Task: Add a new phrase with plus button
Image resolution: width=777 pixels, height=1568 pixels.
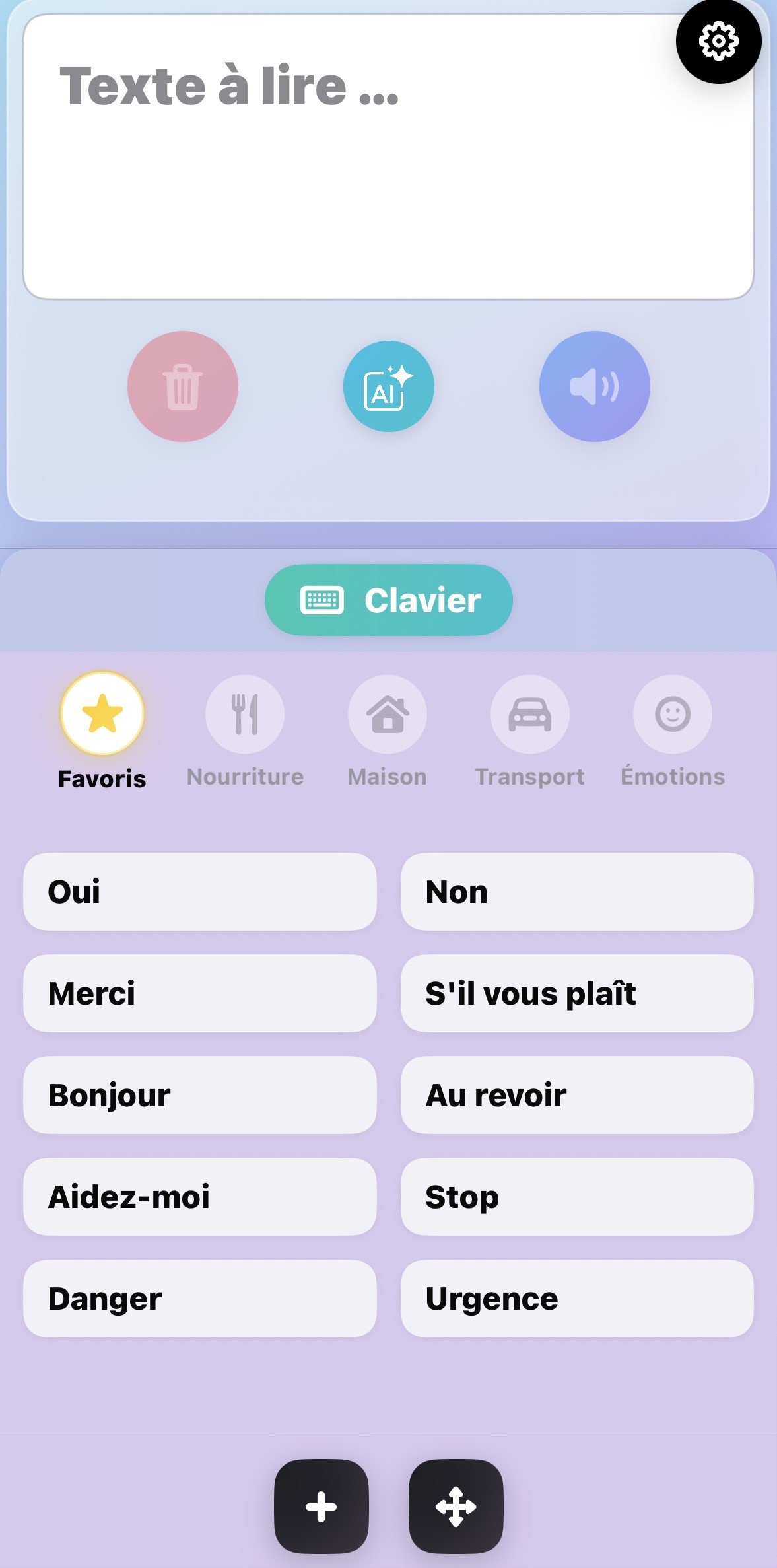Action: pyautogui.click(x=321, y=1507)
